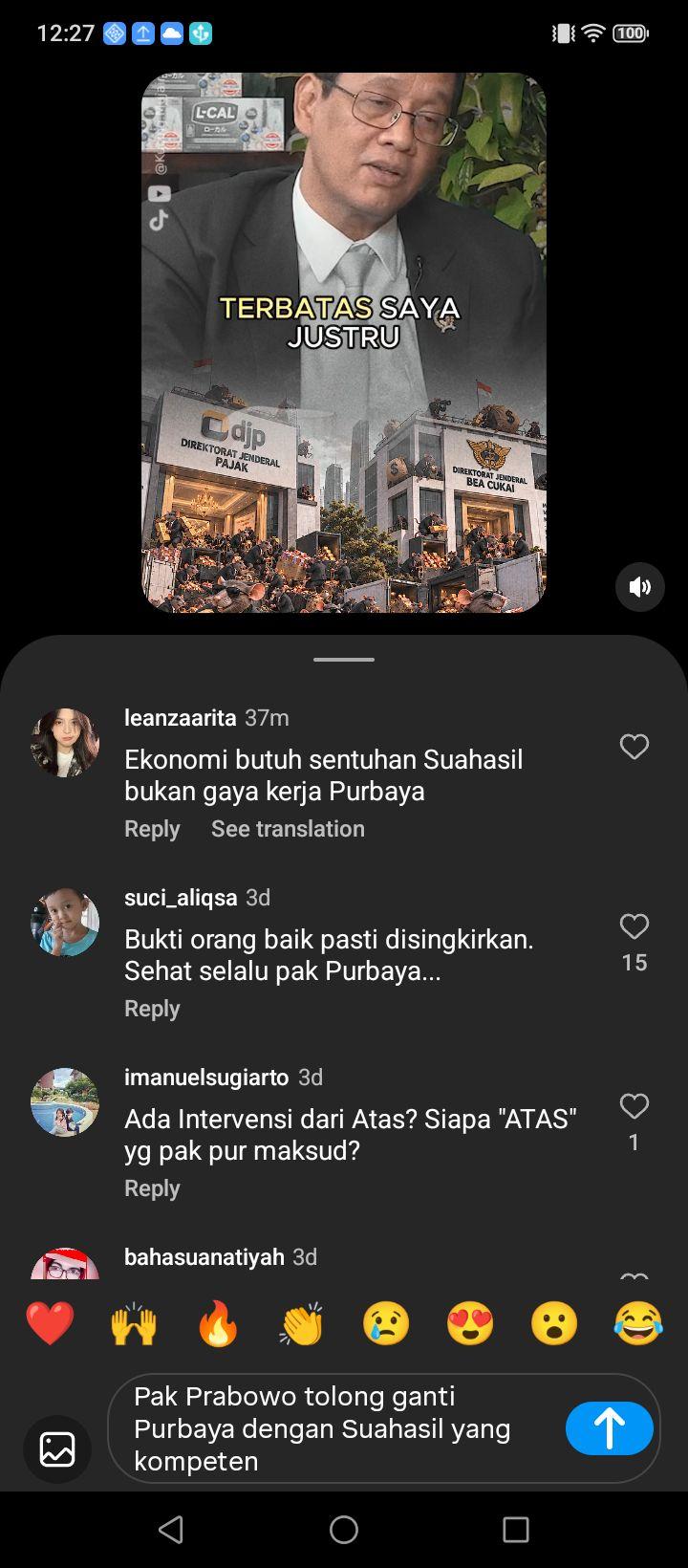The height and width of the screenshot is (1568, 688).
Task: Add the fire emoji
Action: point(218,1325)
